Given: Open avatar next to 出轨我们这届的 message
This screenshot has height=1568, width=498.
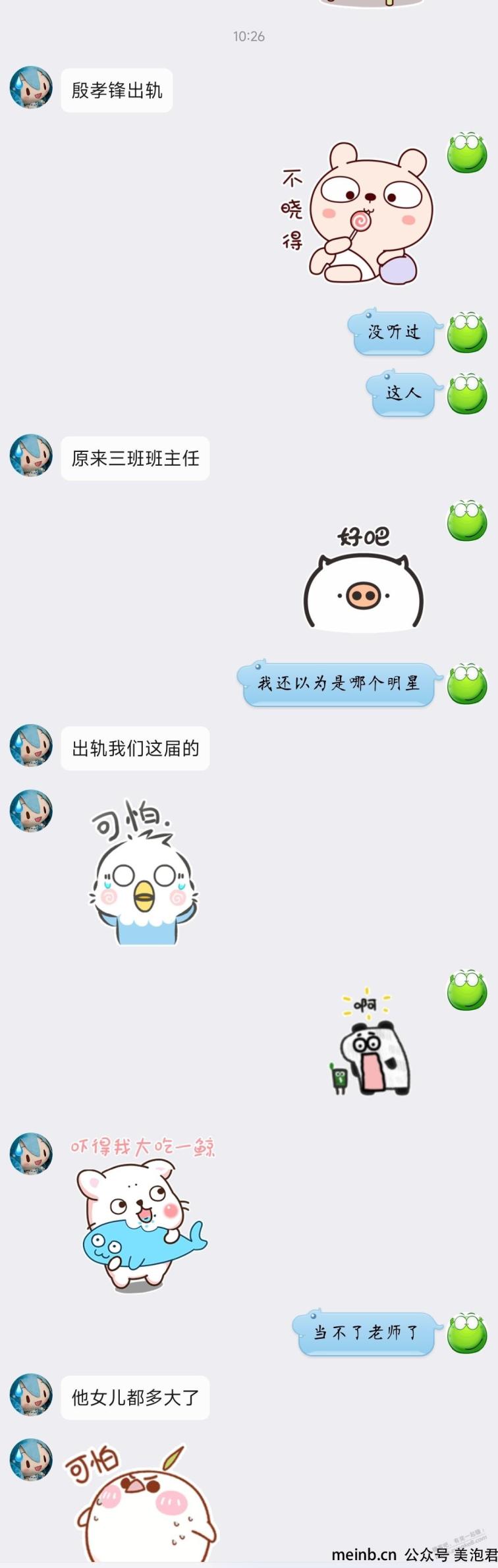Looking at the screenshot, I should coord(31,746).
